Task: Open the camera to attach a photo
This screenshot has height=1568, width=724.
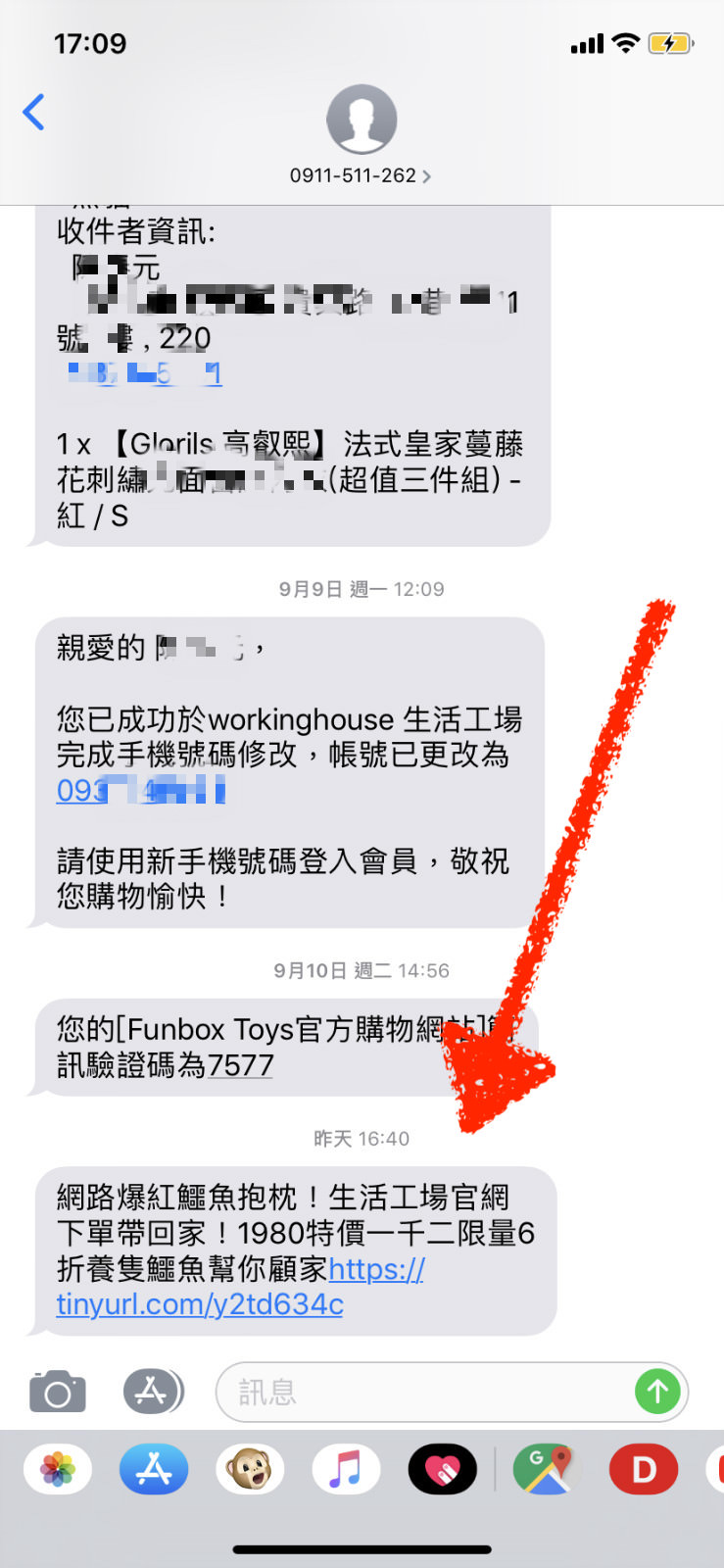Action: click(58, 1392)
